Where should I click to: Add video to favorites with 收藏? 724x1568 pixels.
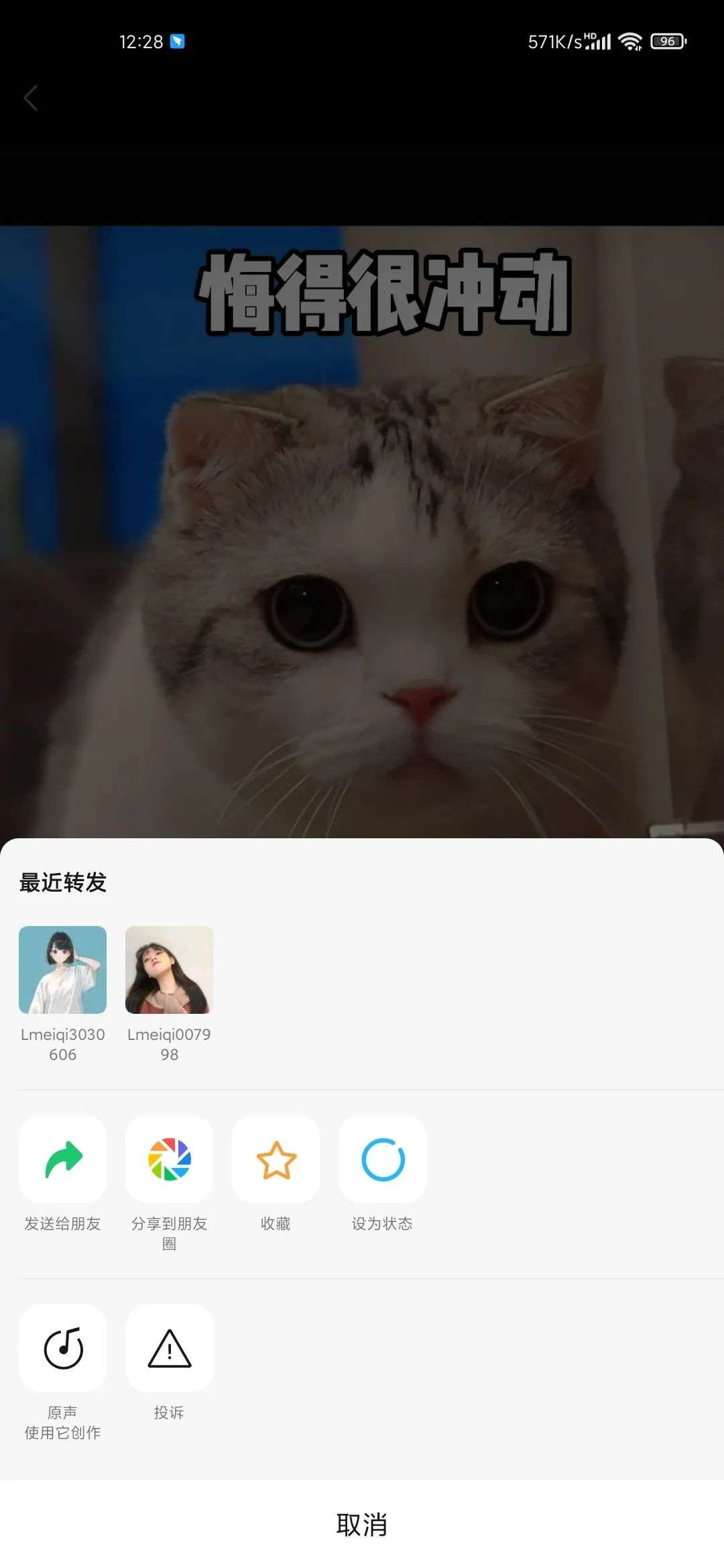276,1159
